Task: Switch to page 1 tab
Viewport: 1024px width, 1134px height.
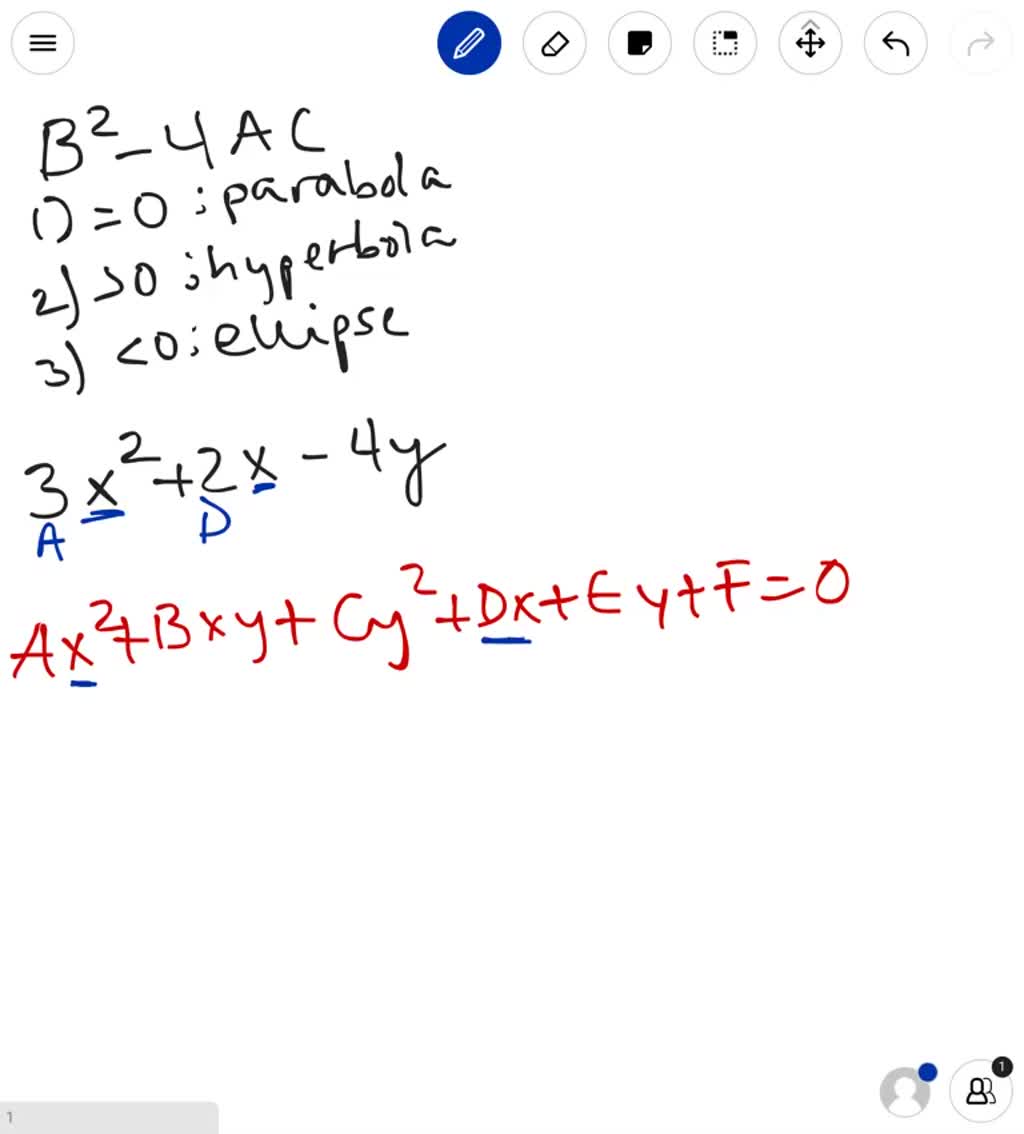Action: point(110,1117)
